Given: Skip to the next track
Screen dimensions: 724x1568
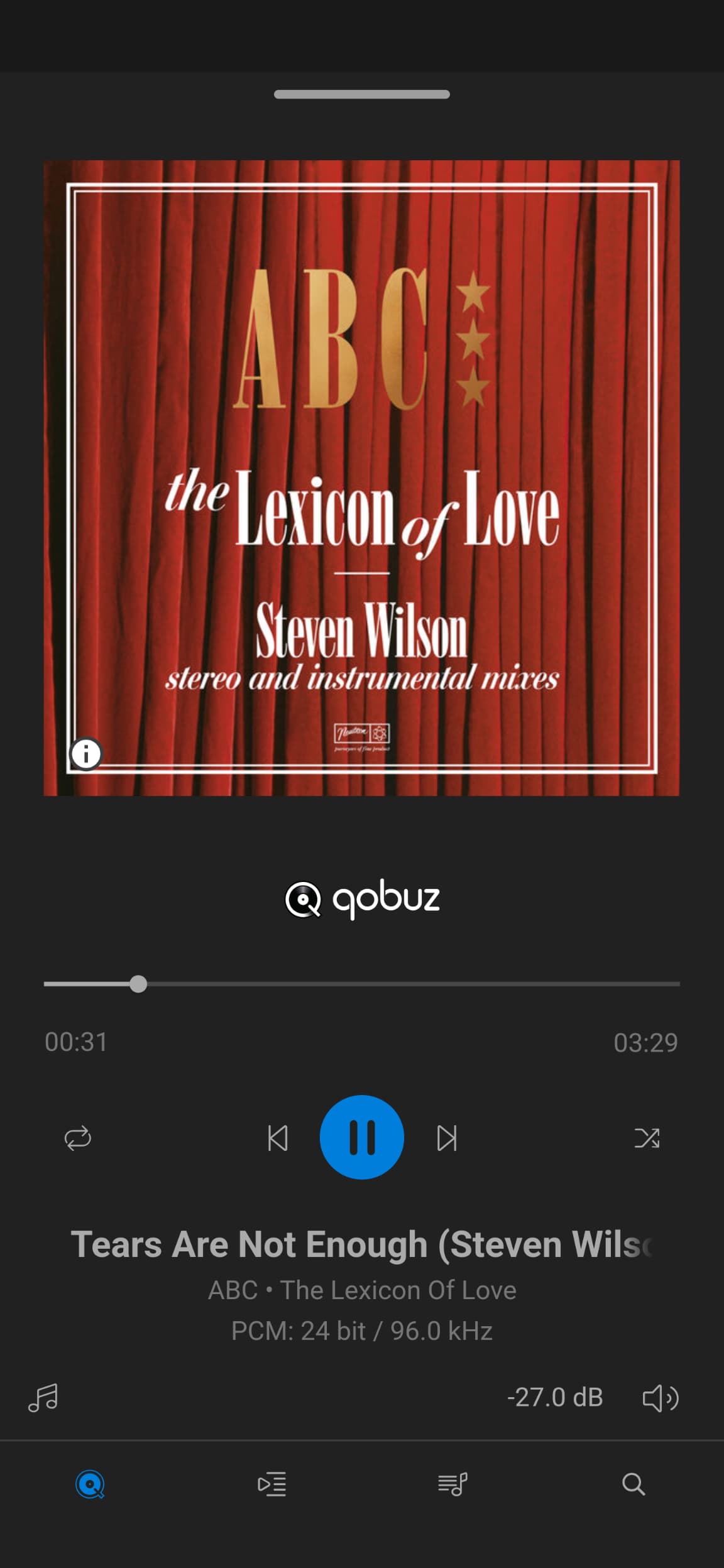Looking at the screenshot, I should click(x=447, y=1138).
